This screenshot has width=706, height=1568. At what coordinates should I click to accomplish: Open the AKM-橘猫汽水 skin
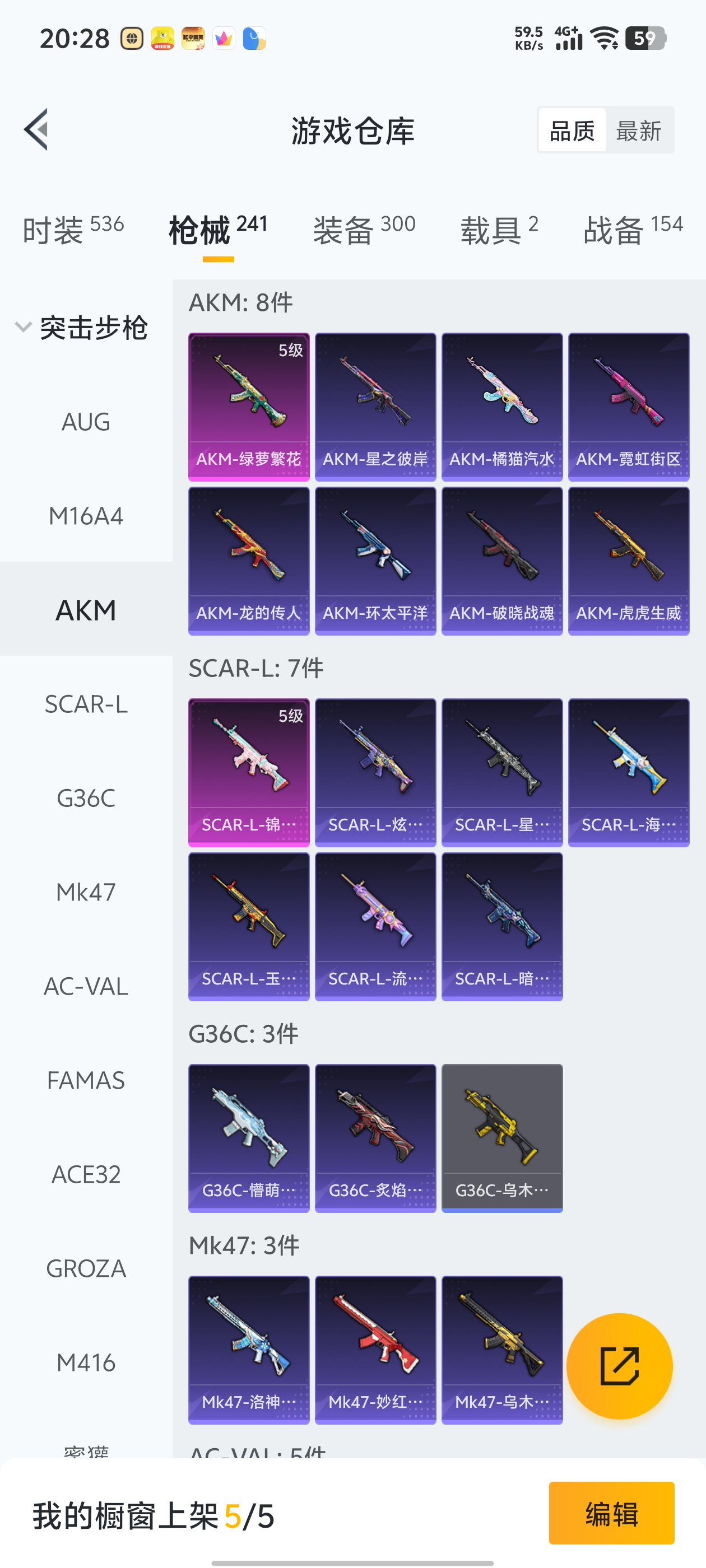[x=502, y=407]
